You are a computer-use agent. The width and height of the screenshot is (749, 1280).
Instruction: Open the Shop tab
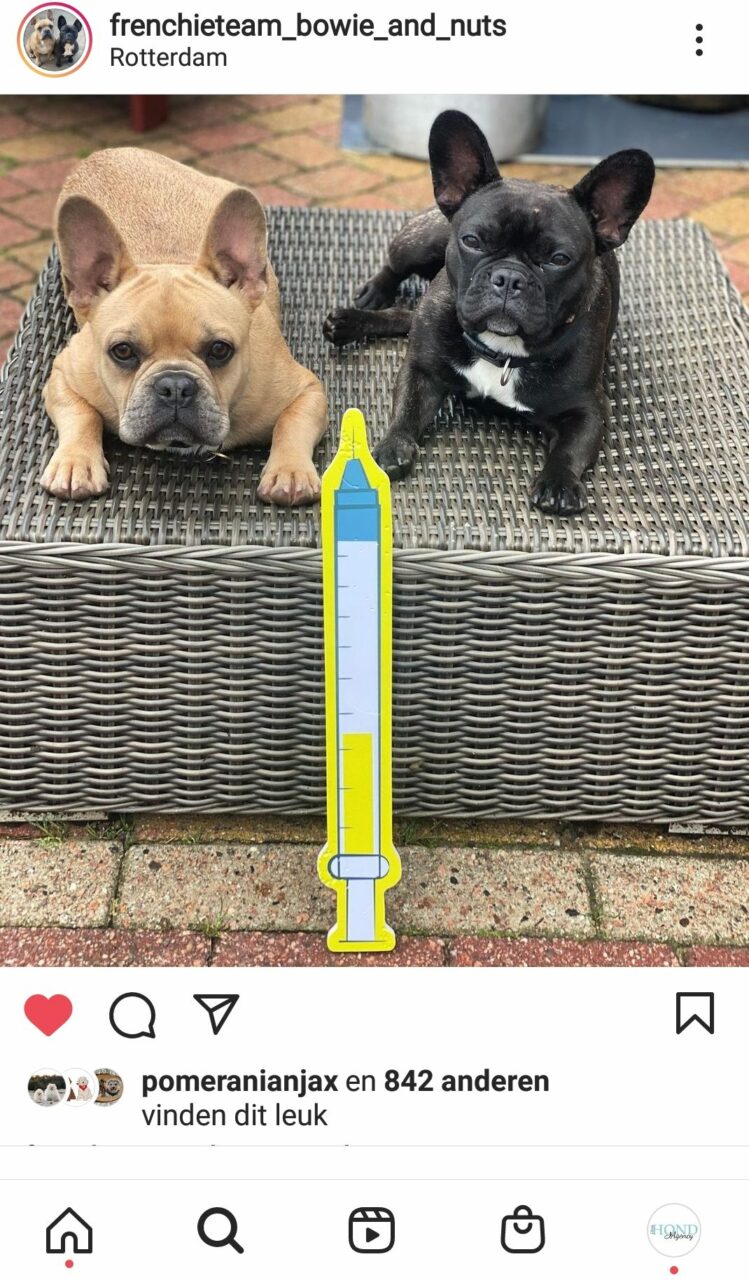522,1230
